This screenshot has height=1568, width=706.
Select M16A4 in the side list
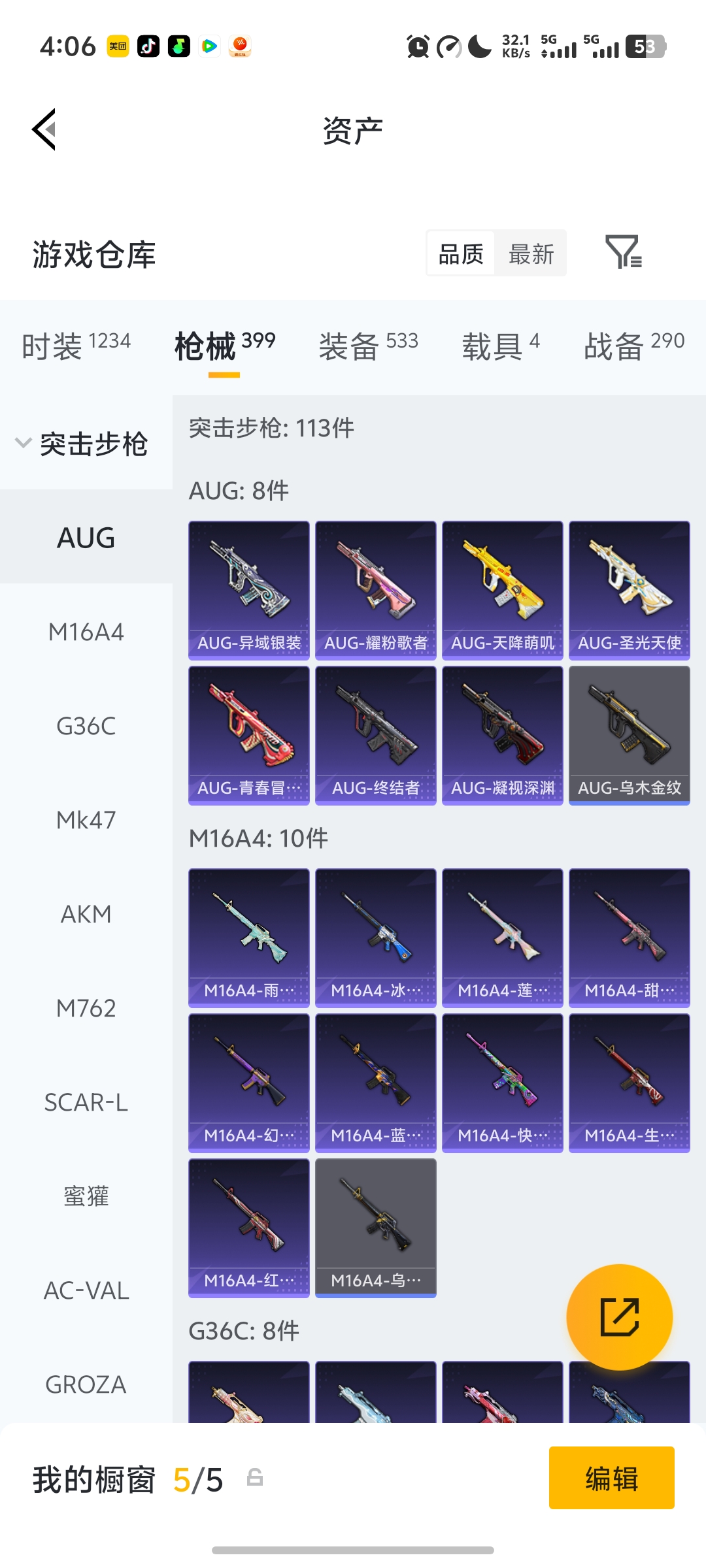coord(86,632)
